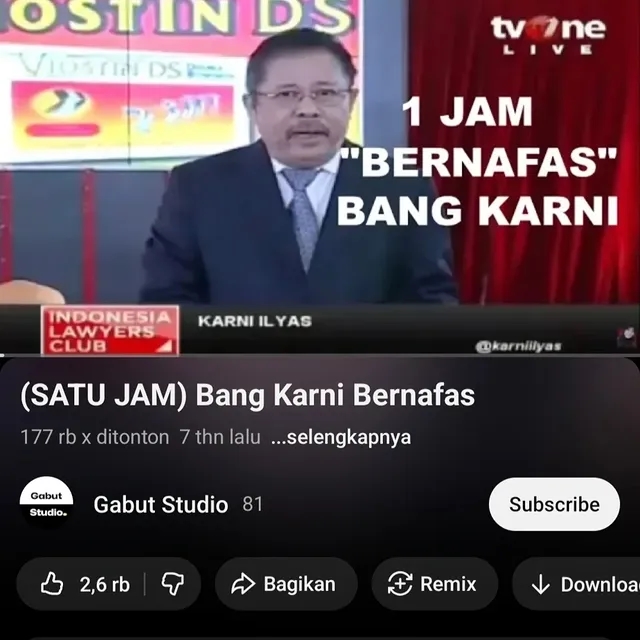The image size is (640, 640).
Task: Tap the video player to show controls
Action: [x=320, y=178]
